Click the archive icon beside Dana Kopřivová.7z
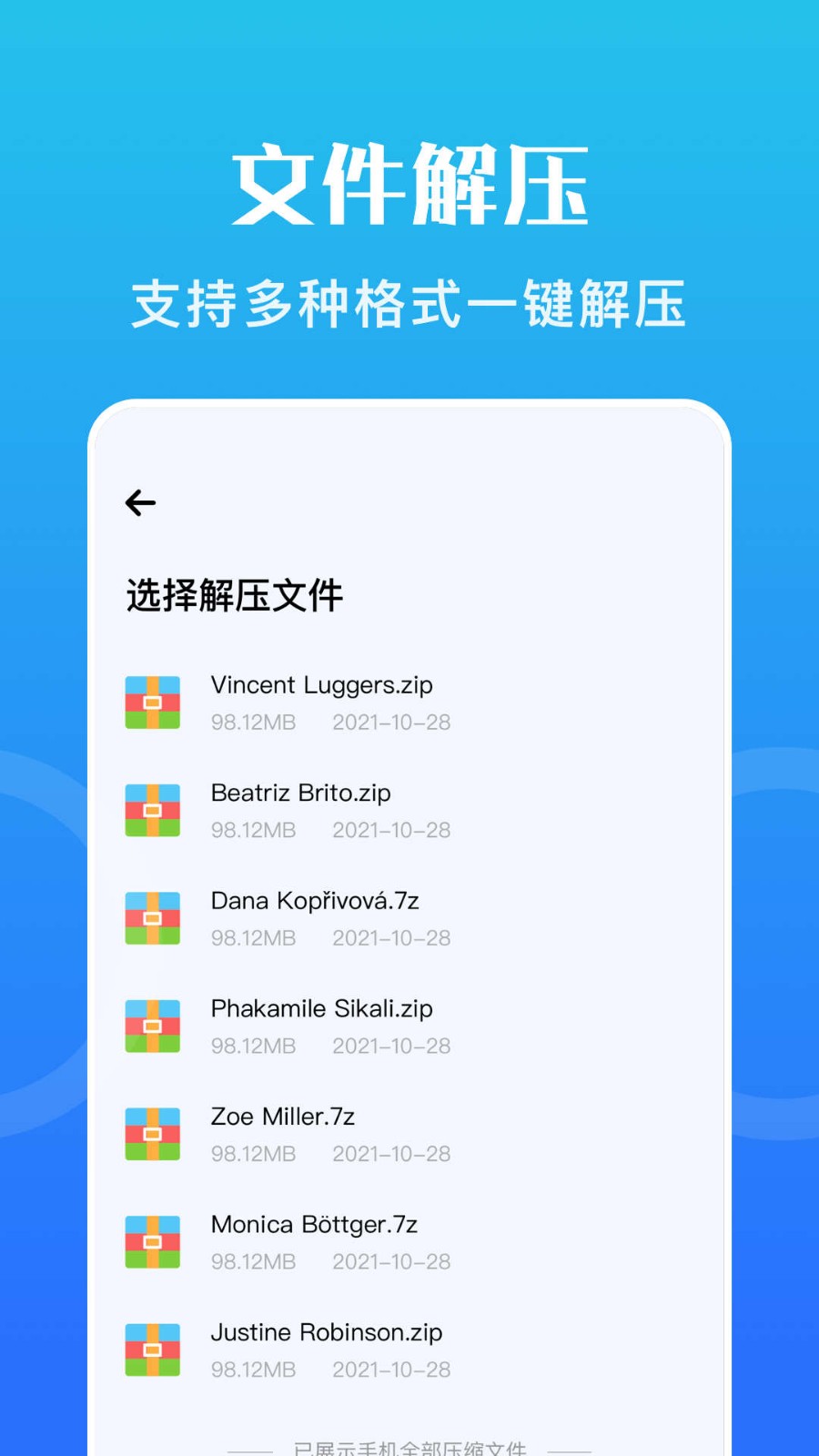This screenshot has width=819, height=1456. tap(152, 917)
